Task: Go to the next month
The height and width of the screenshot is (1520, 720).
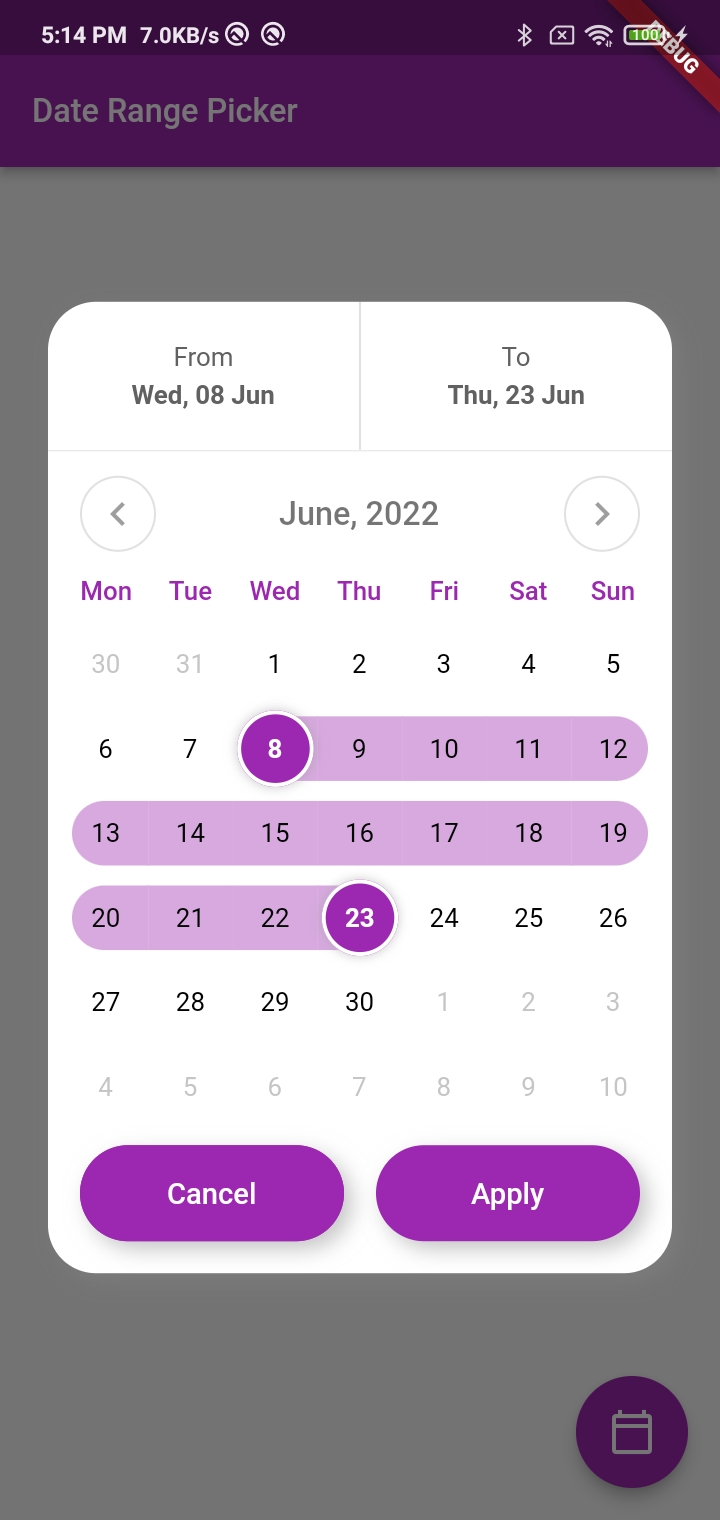Action: tap(602, 514)
